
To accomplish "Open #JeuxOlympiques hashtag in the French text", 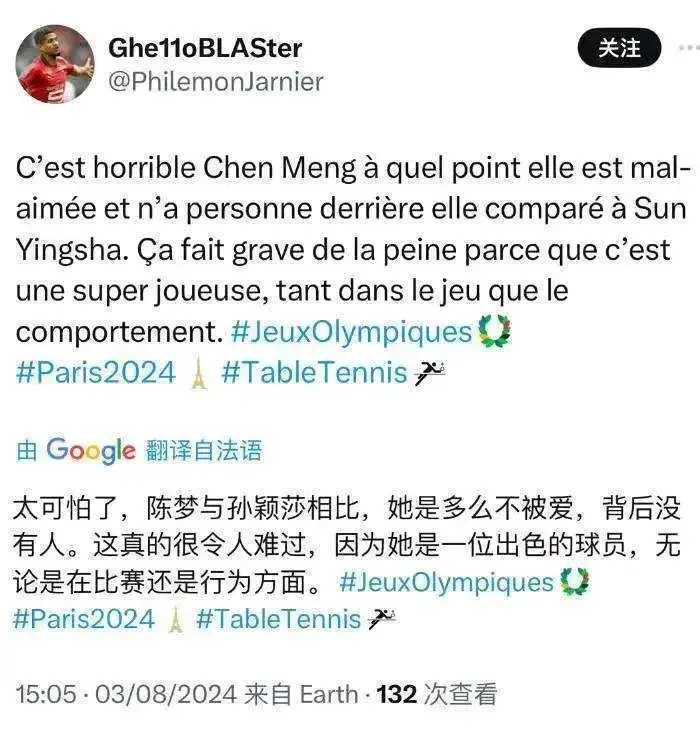I will click(x=351, y=331).
